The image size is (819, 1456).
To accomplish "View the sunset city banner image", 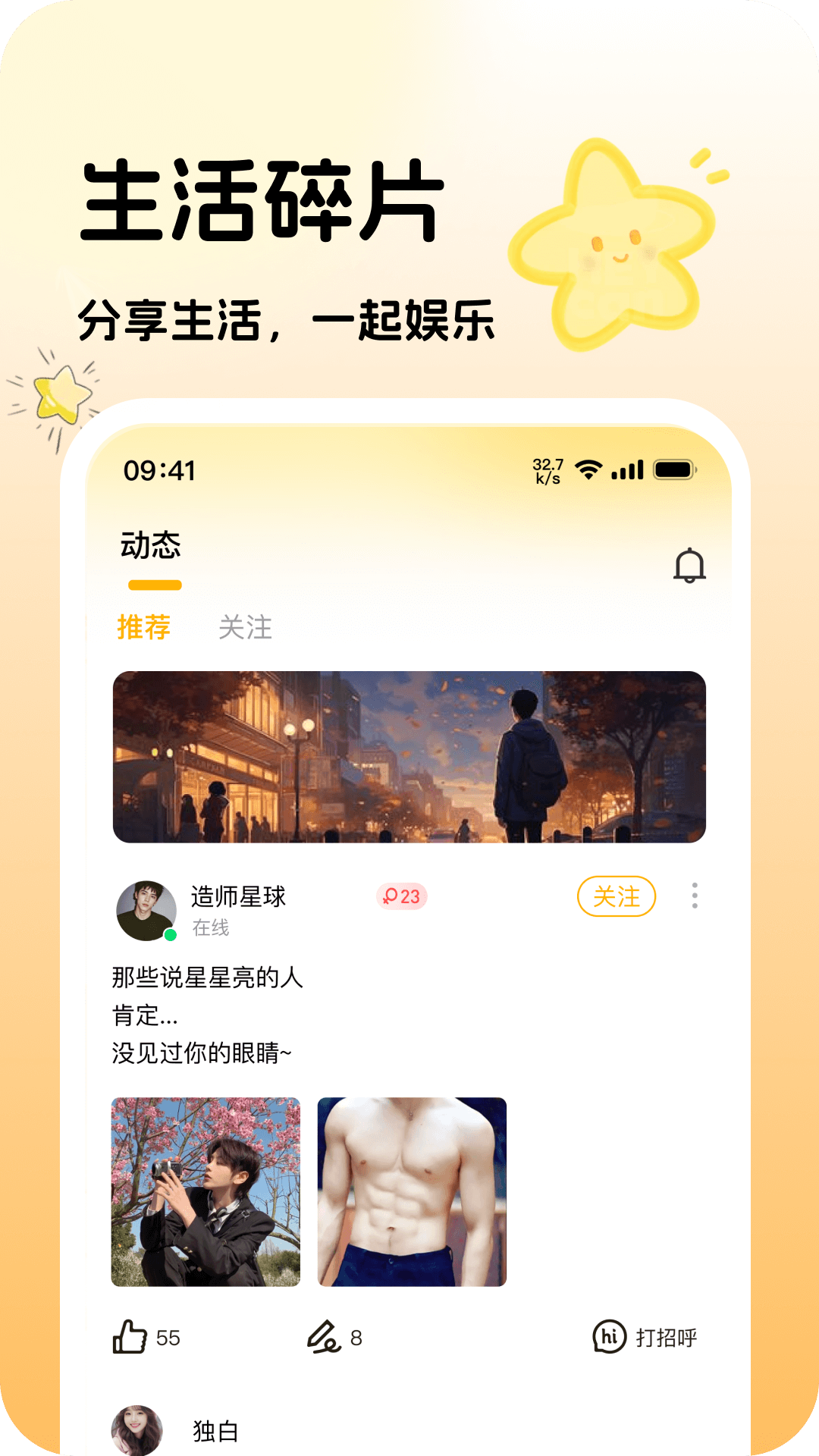I will pos(409,757).
